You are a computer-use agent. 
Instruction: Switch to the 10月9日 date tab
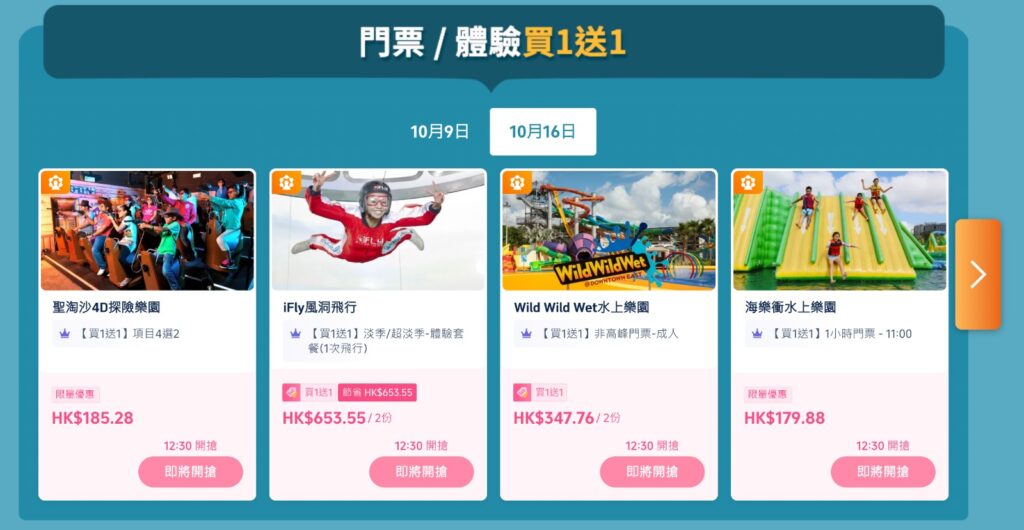pyautogui.click(x=439, y=132)
